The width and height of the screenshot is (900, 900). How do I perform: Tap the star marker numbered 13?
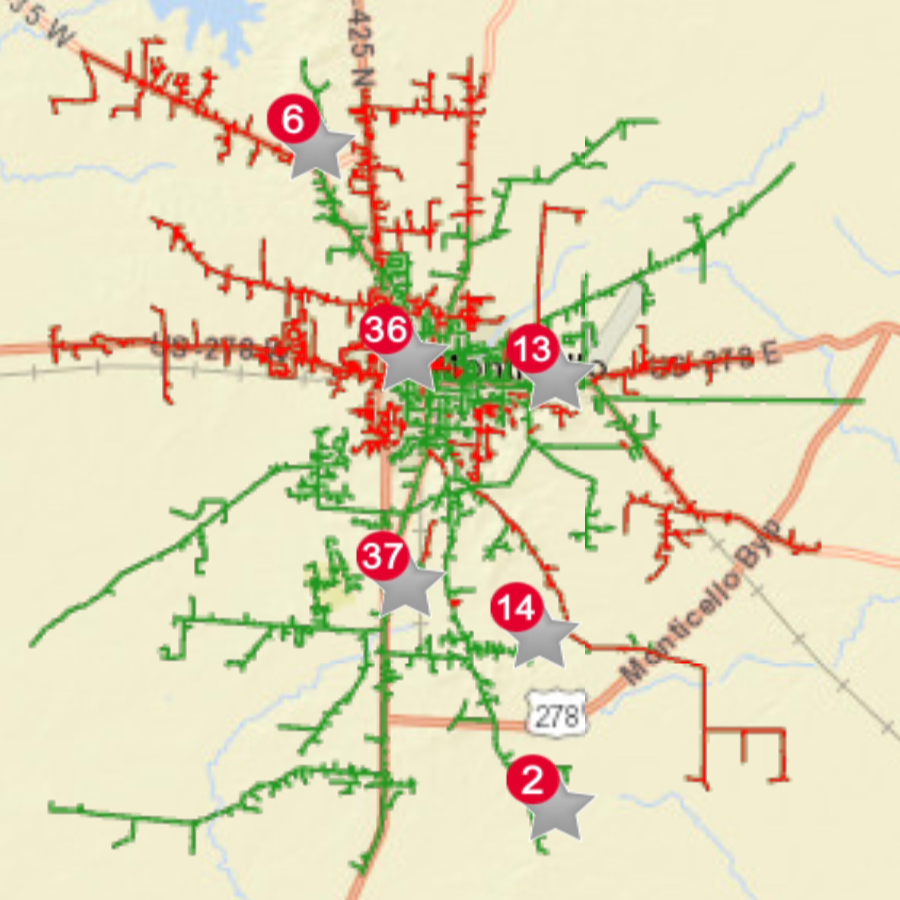[x=558, y=379]
